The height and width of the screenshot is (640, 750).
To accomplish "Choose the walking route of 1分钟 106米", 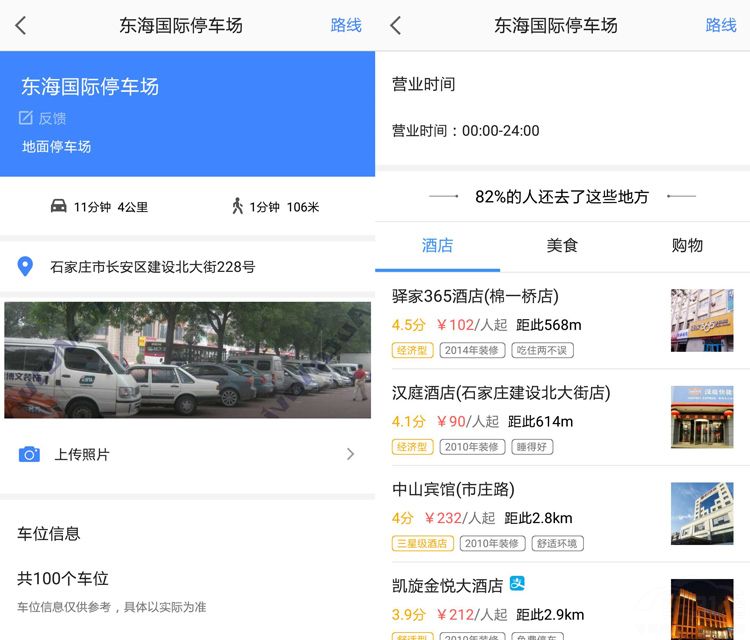I will 275,207.
